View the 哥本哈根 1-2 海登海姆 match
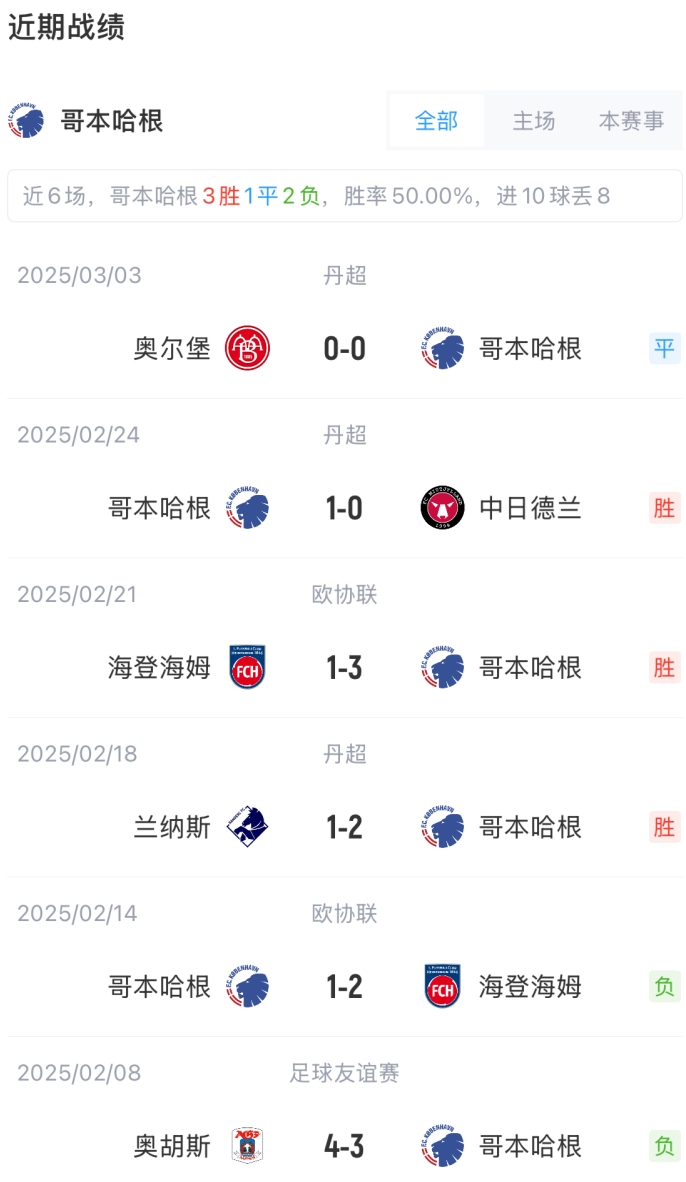The image size is (686, 1182). [344, 987]
